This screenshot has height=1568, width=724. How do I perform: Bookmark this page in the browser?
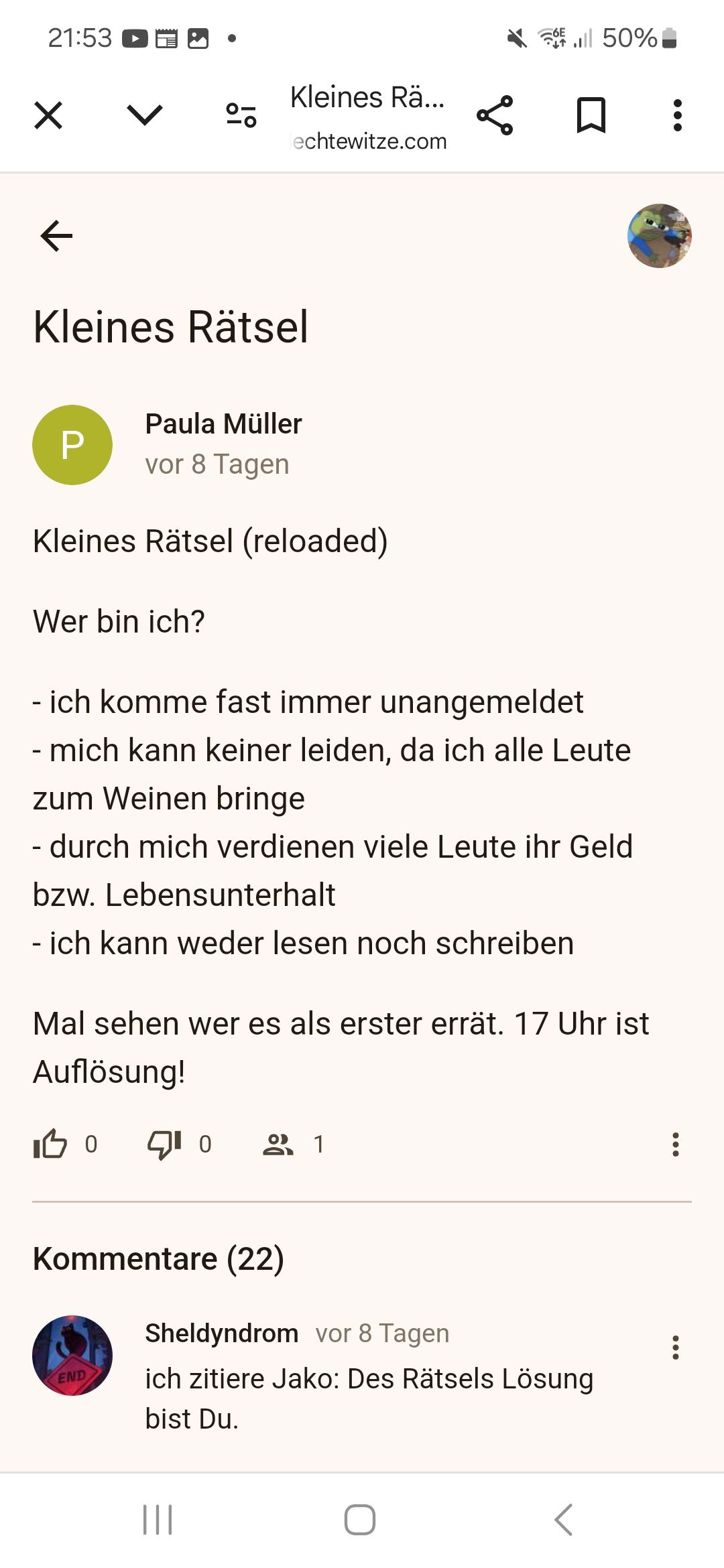pos(591,115)
